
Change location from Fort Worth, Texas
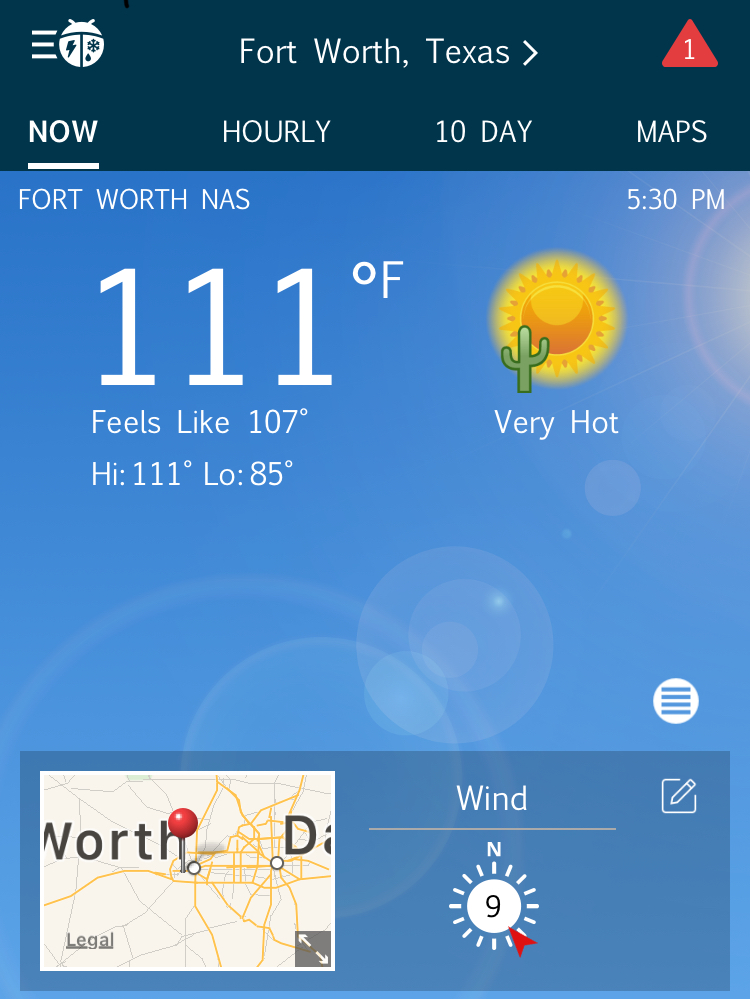pyautogui.click(x=388, y=51)
